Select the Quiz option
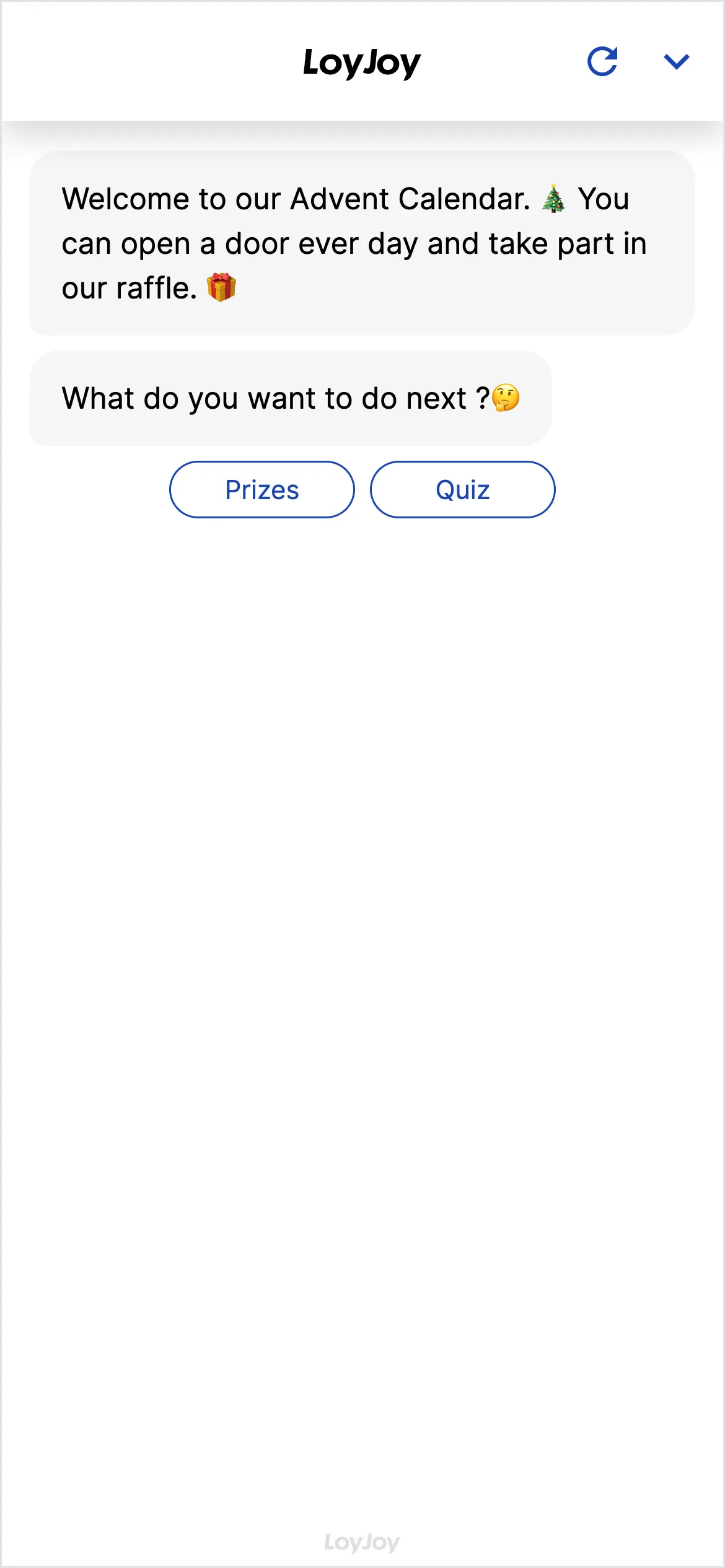725x1568 pixels. coord(462,490)
